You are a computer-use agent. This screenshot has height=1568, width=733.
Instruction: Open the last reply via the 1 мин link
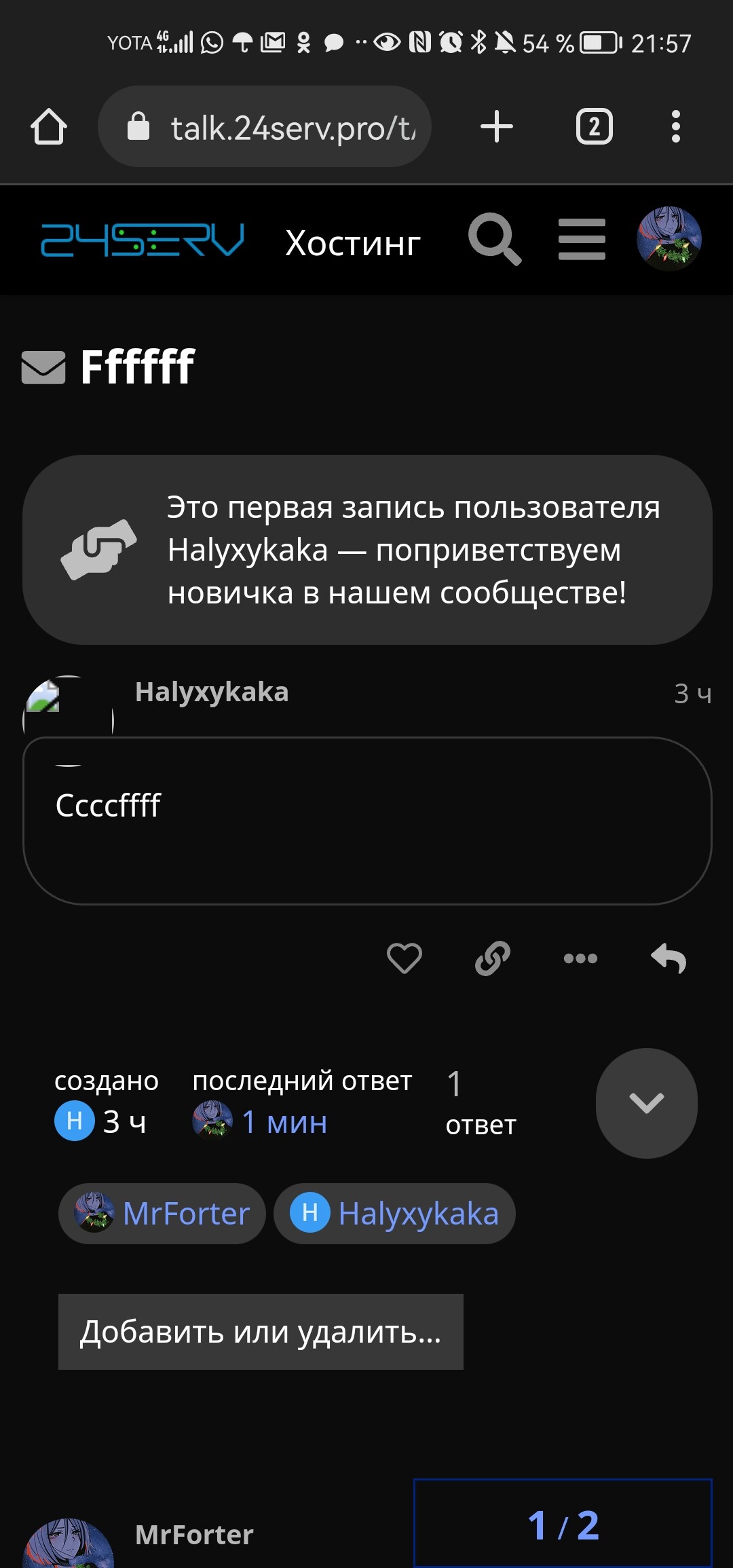284,1122
